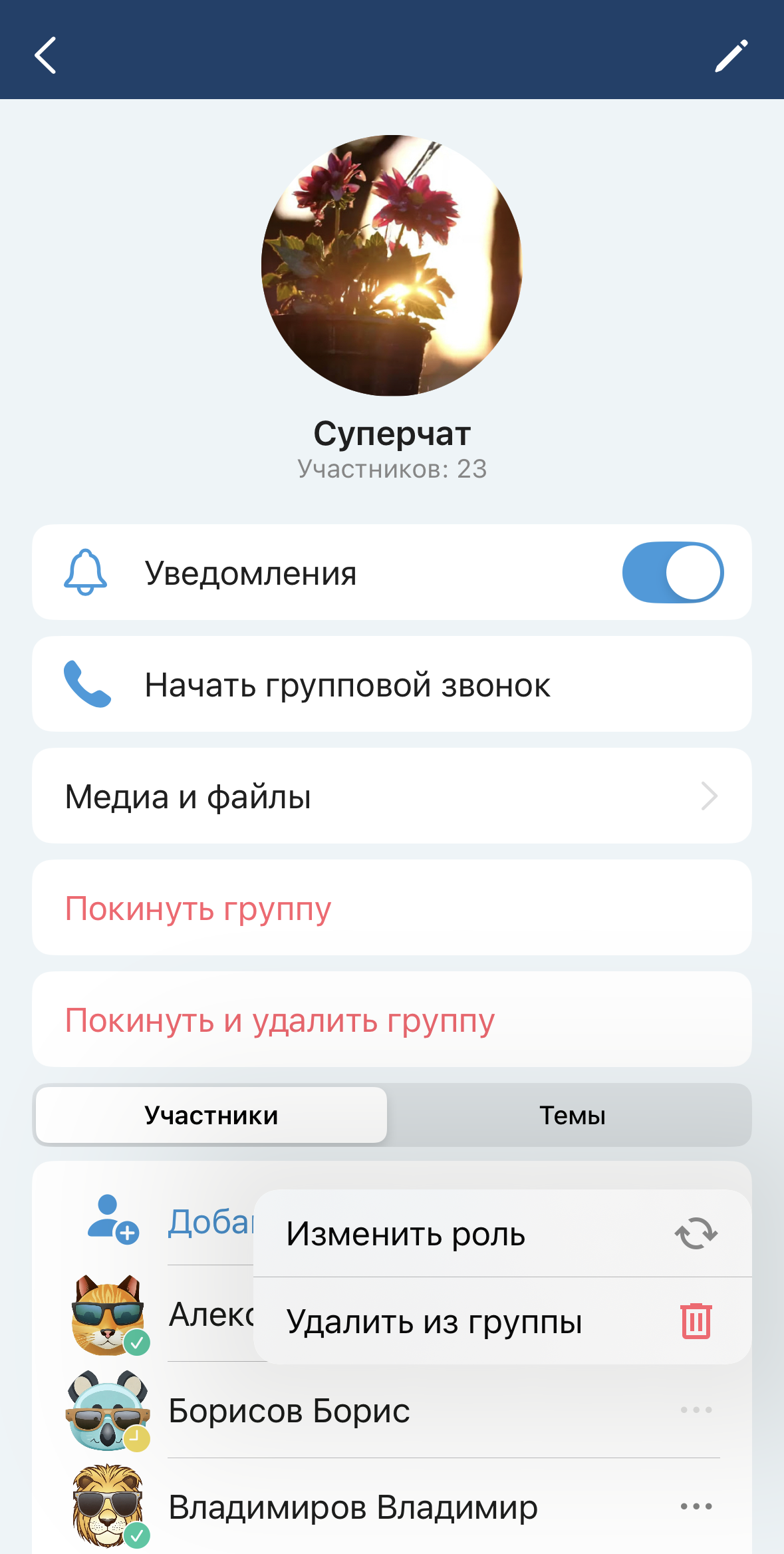Open Борисов Борис's profile row
This screenshot has width=784, height=1554.
tap(289, 1411)
